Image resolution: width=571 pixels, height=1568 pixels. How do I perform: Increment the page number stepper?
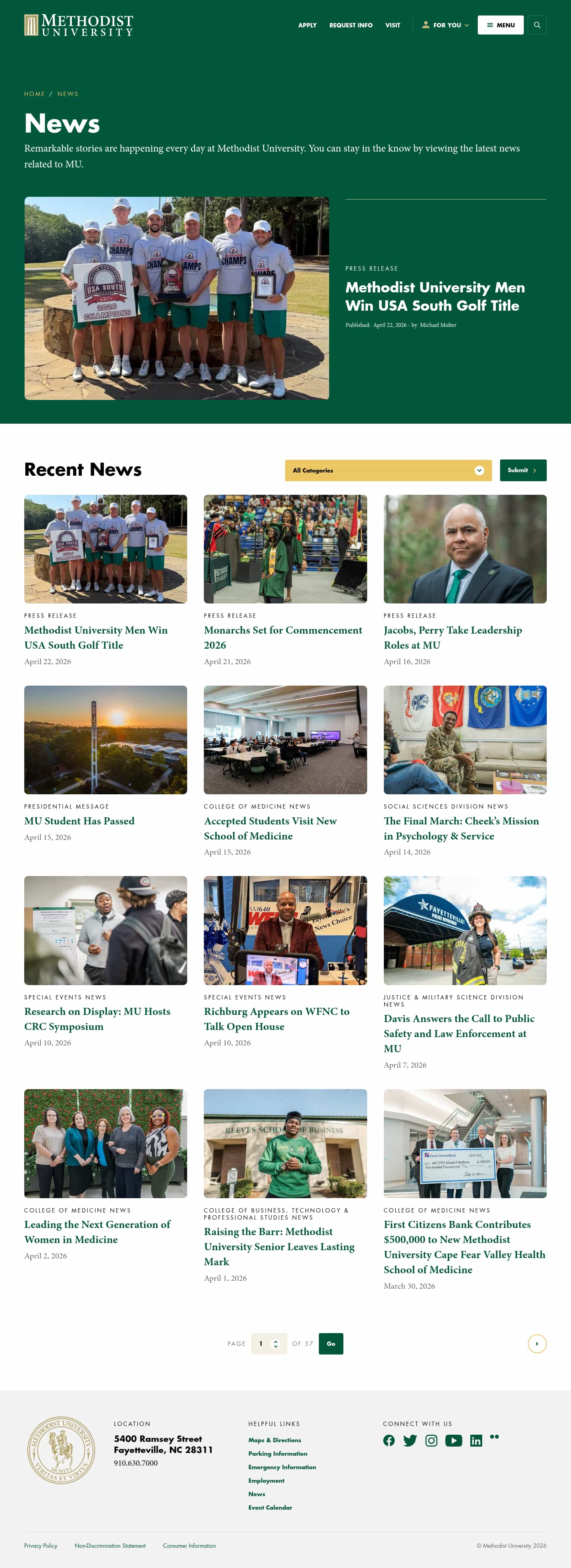coord(277,1341)
